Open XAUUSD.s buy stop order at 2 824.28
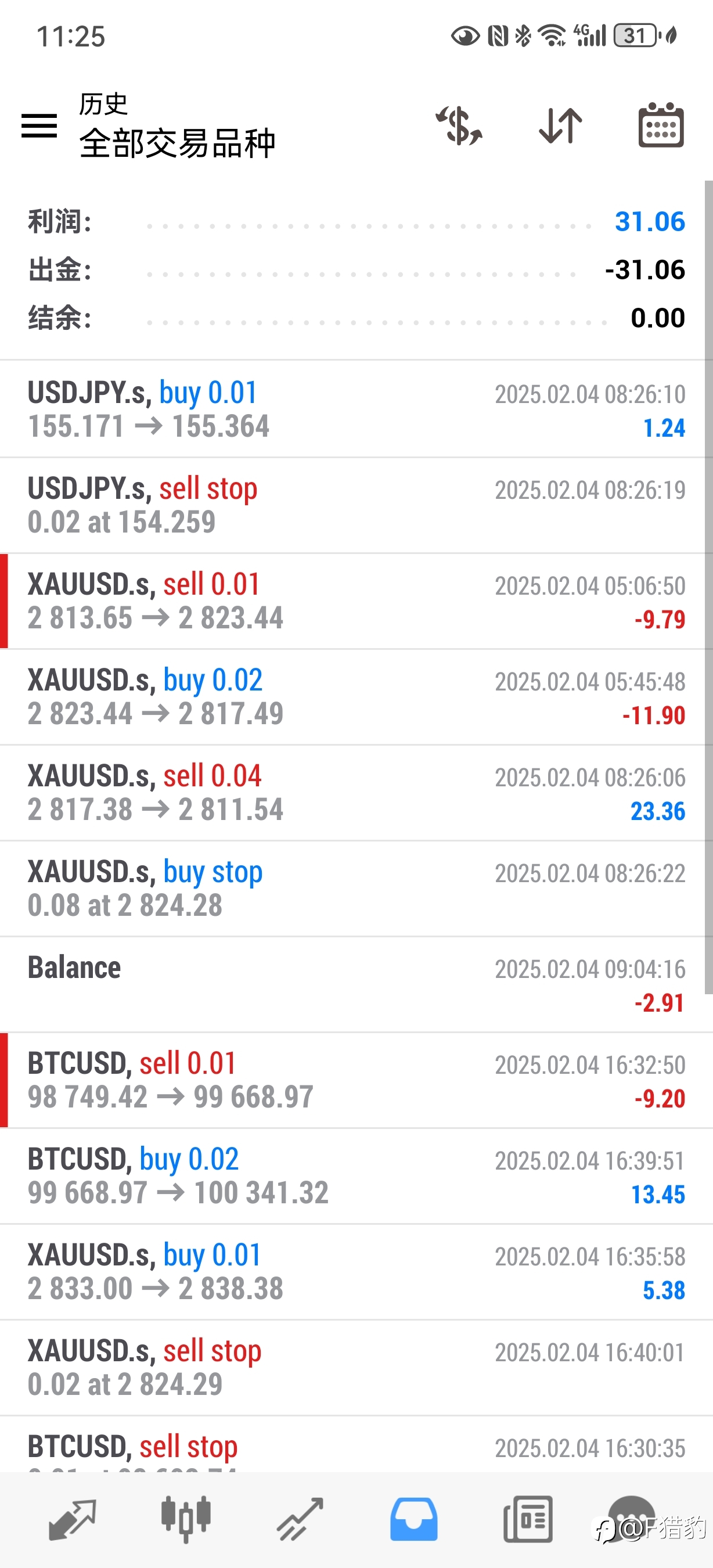This screenshot has height=1568, width=713. [356, 889]
